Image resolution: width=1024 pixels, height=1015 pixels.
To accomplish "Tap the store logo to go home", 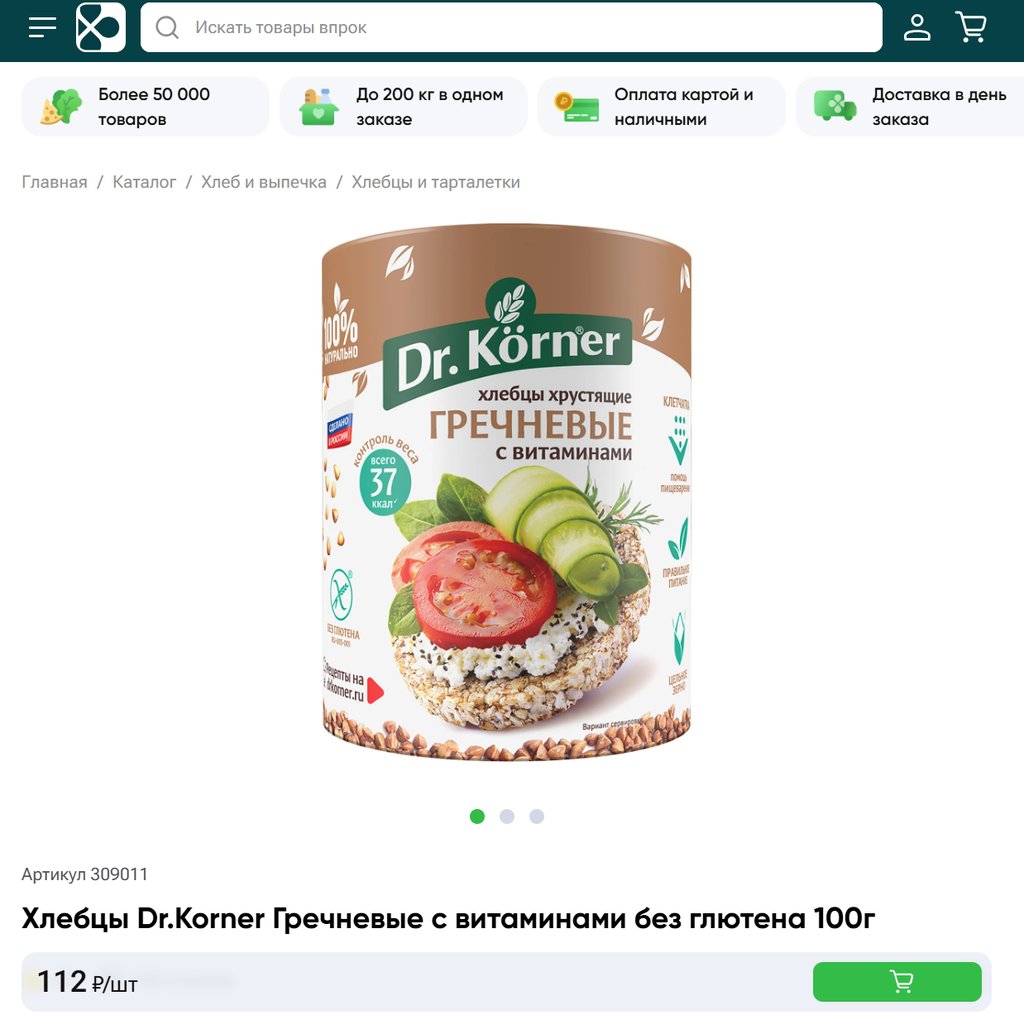I will click(101, 27).
